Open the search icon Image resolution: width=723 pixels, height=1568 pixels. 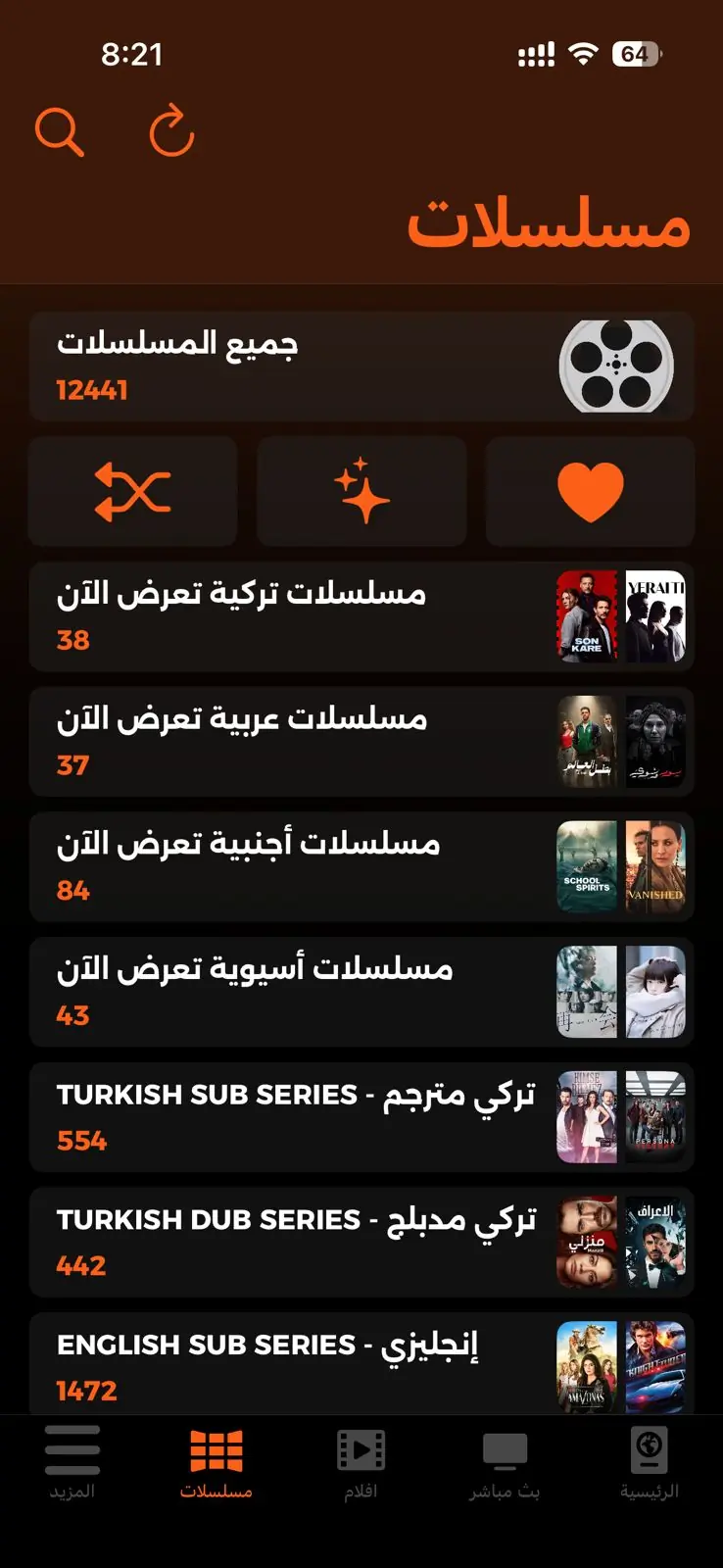tap(61, 130)
